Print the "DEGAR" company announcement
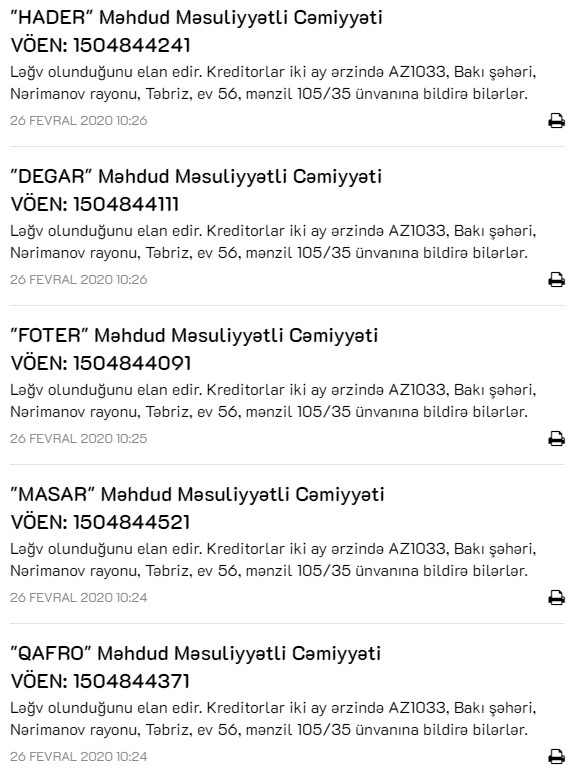577x779 pixels. pos(556,280)
